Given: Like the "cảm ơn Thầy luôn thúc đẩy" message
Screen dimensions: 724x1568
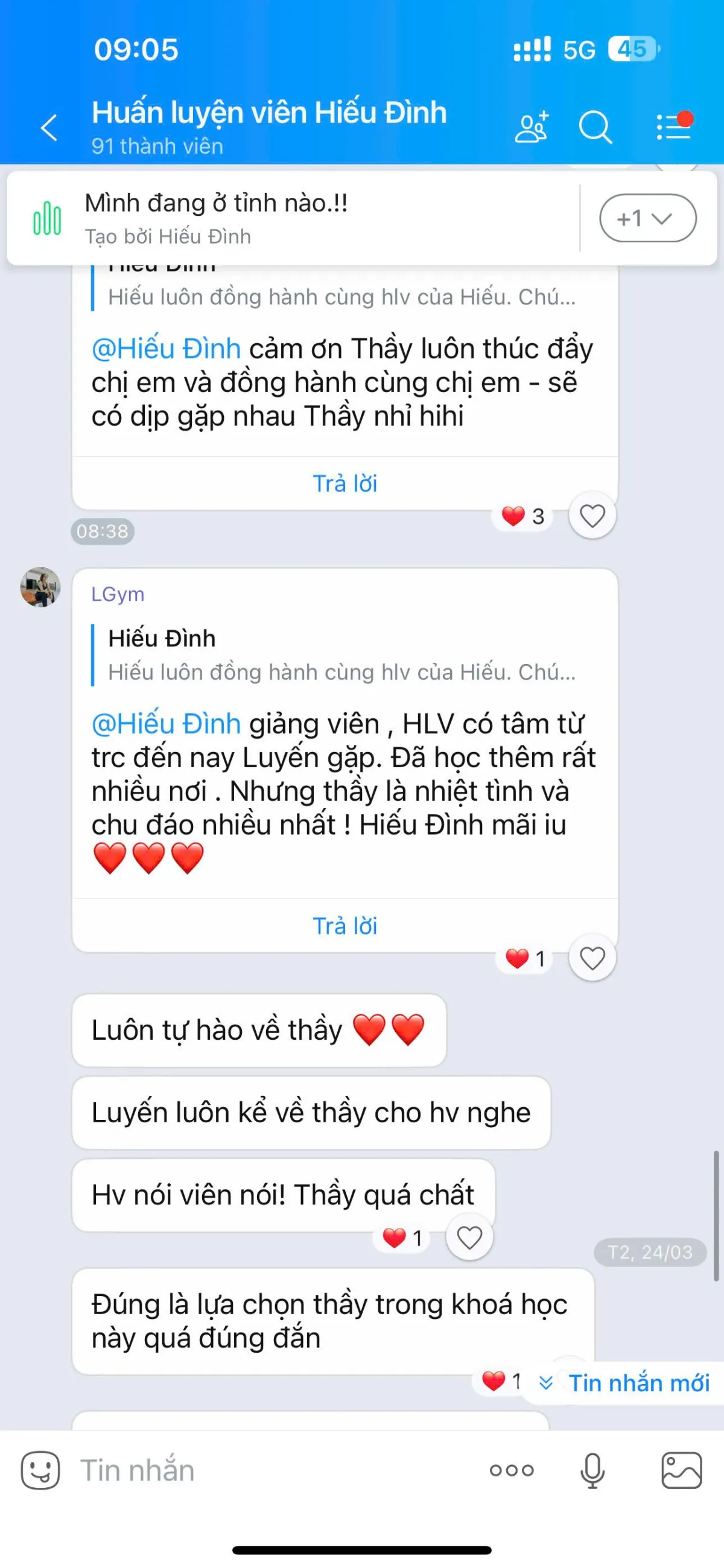Looking at the screenshot, I should tap(592, 516).
